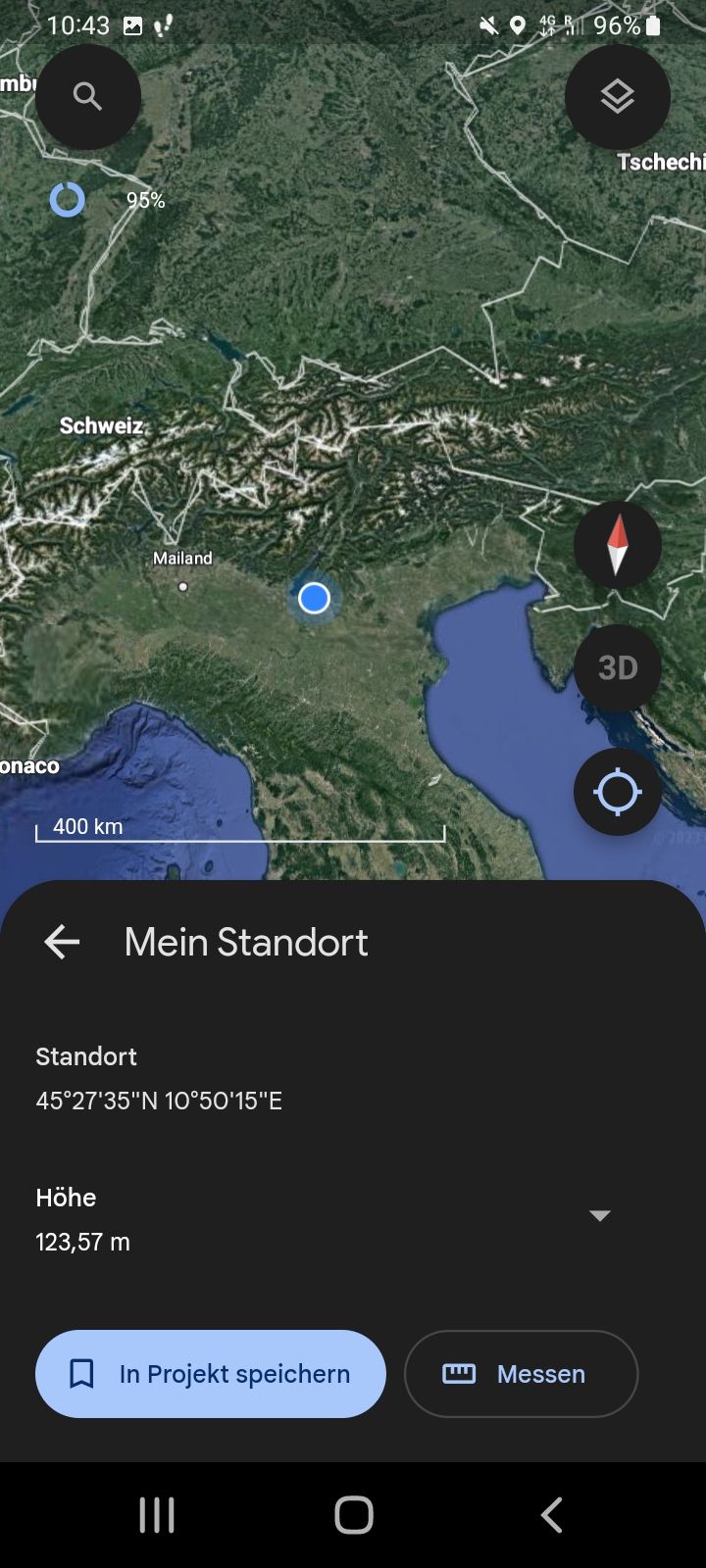Tap the blue location dot on map

click(x=314, y=597)
